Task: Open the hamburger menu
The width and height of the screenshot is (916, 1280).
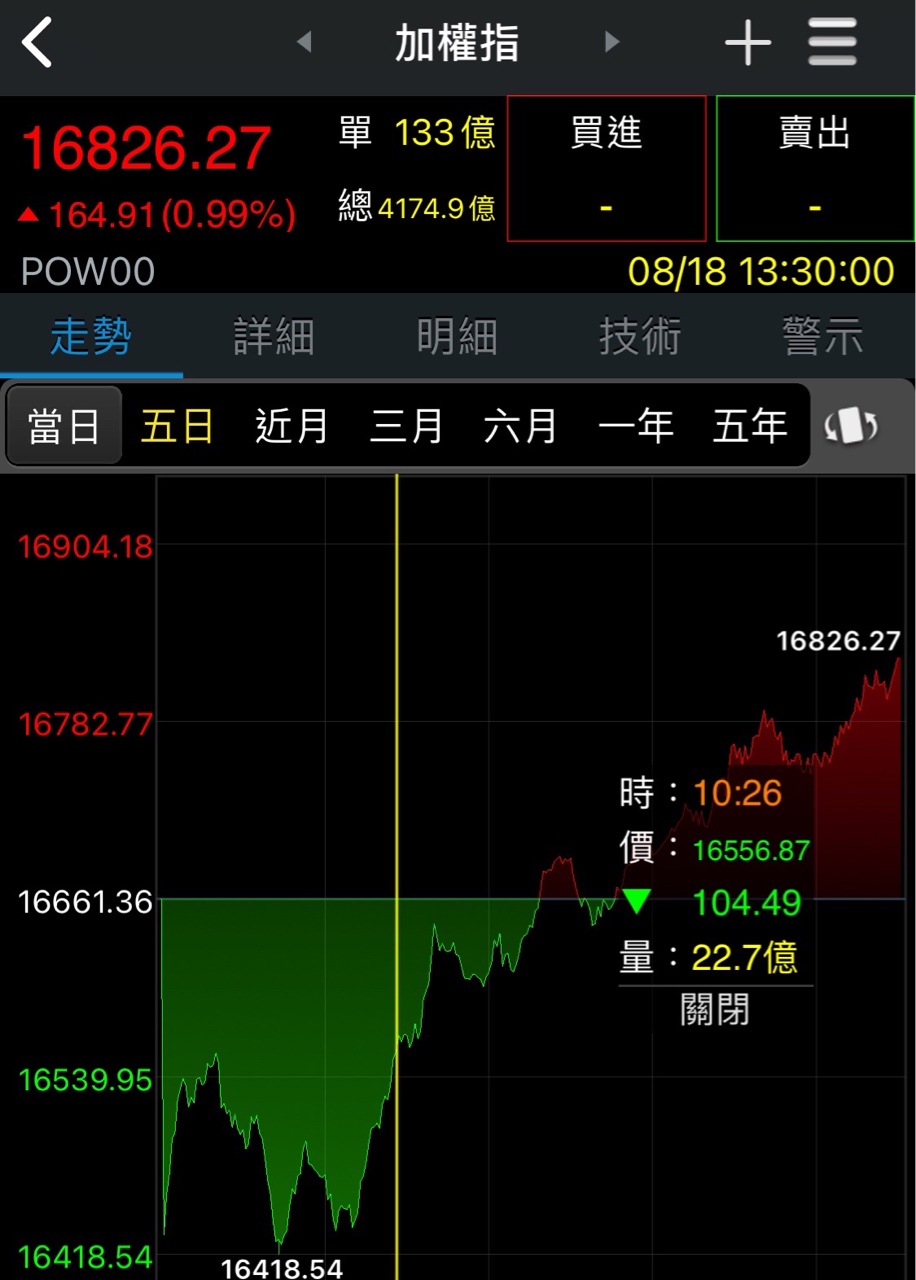Action: [x=833, y=43]
